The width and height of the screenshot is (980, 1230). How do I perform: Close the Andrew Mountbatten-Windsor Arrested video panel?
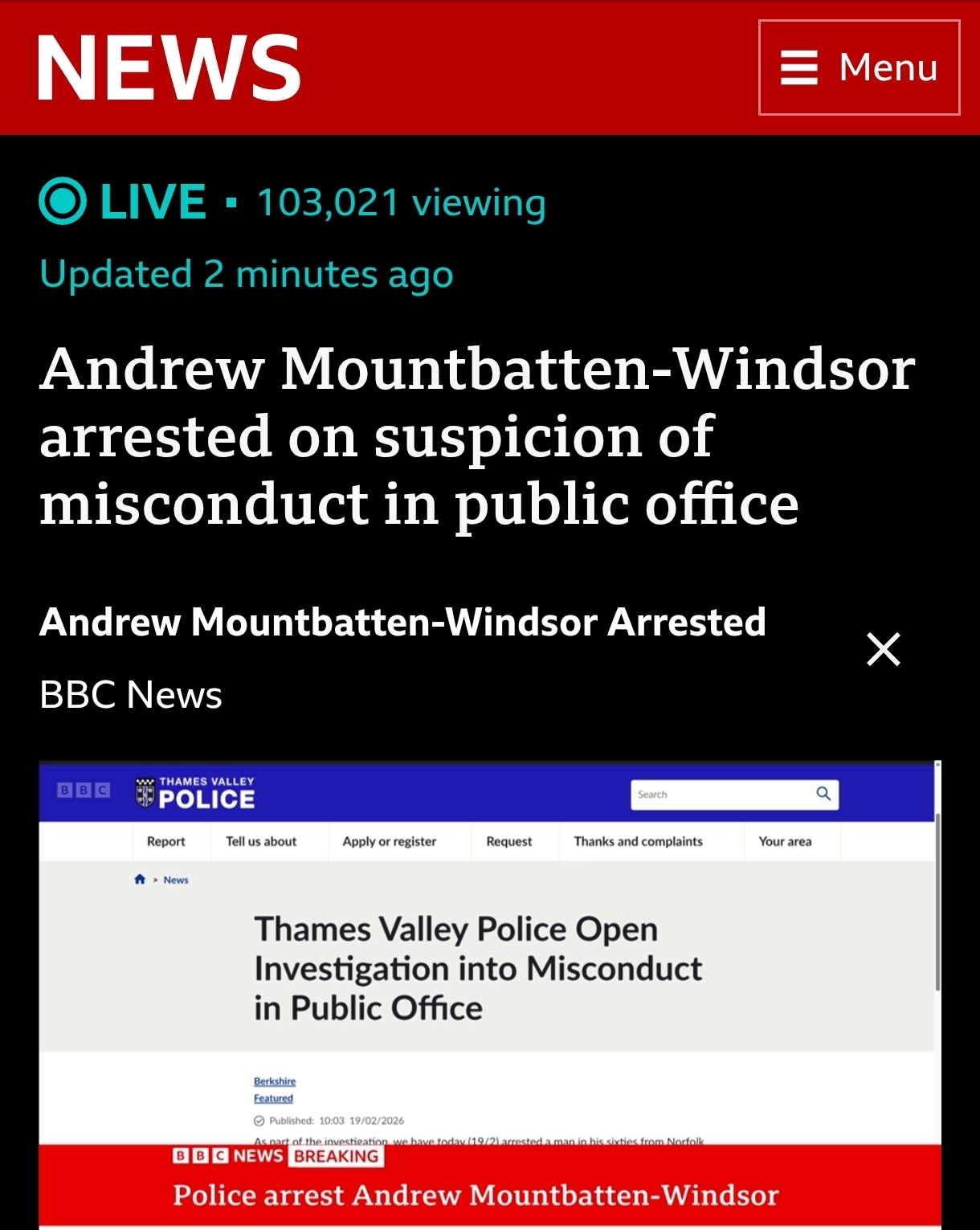(x=883, y=649)
